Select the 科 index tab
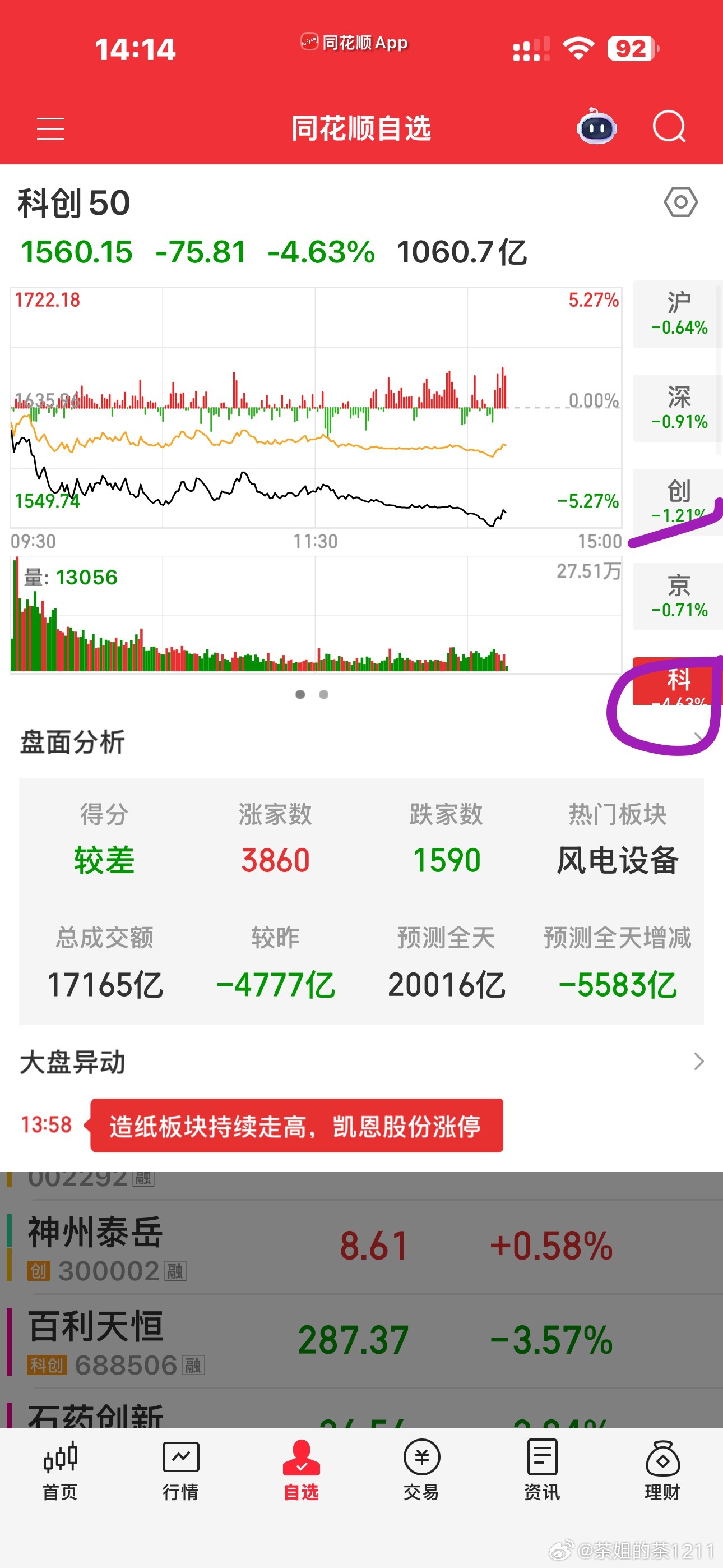723x1568 pixels. click(x=678, y=681)
